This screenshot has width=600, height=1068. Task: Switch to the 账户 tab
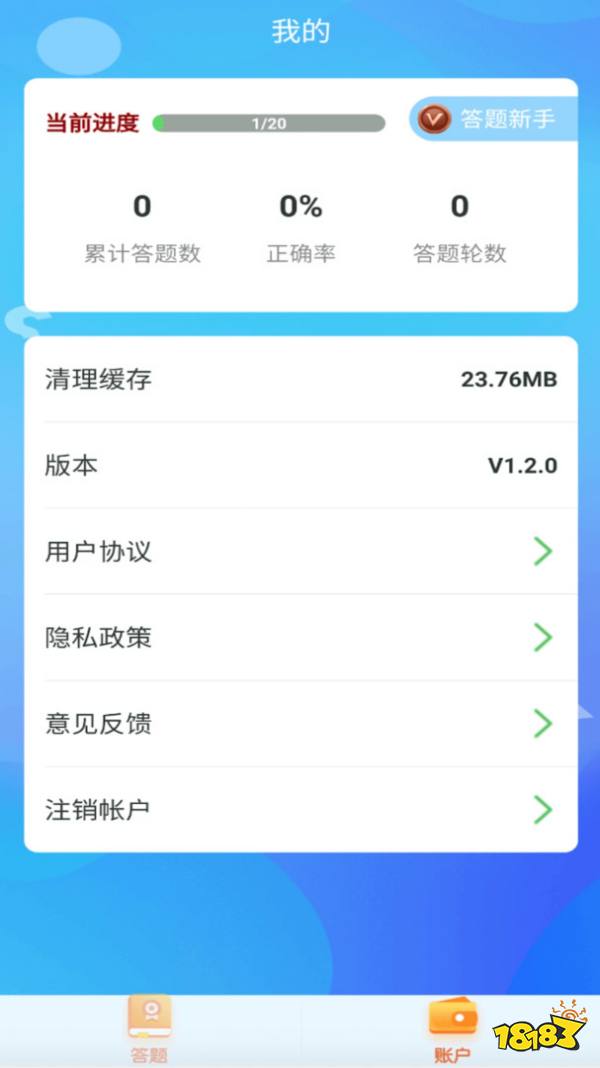[x=452, y=1030]
